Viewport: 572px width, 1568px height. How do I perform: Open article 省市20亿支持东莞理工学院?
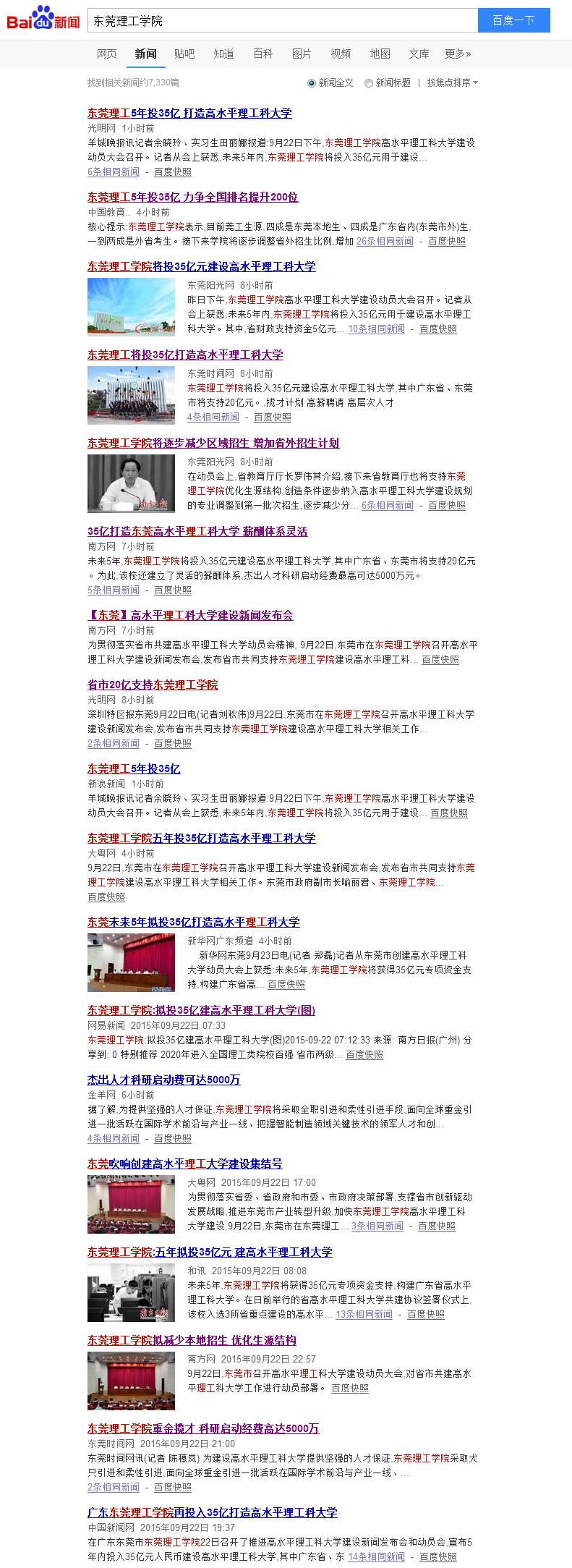pyautogui.click(x=153, y=685)
